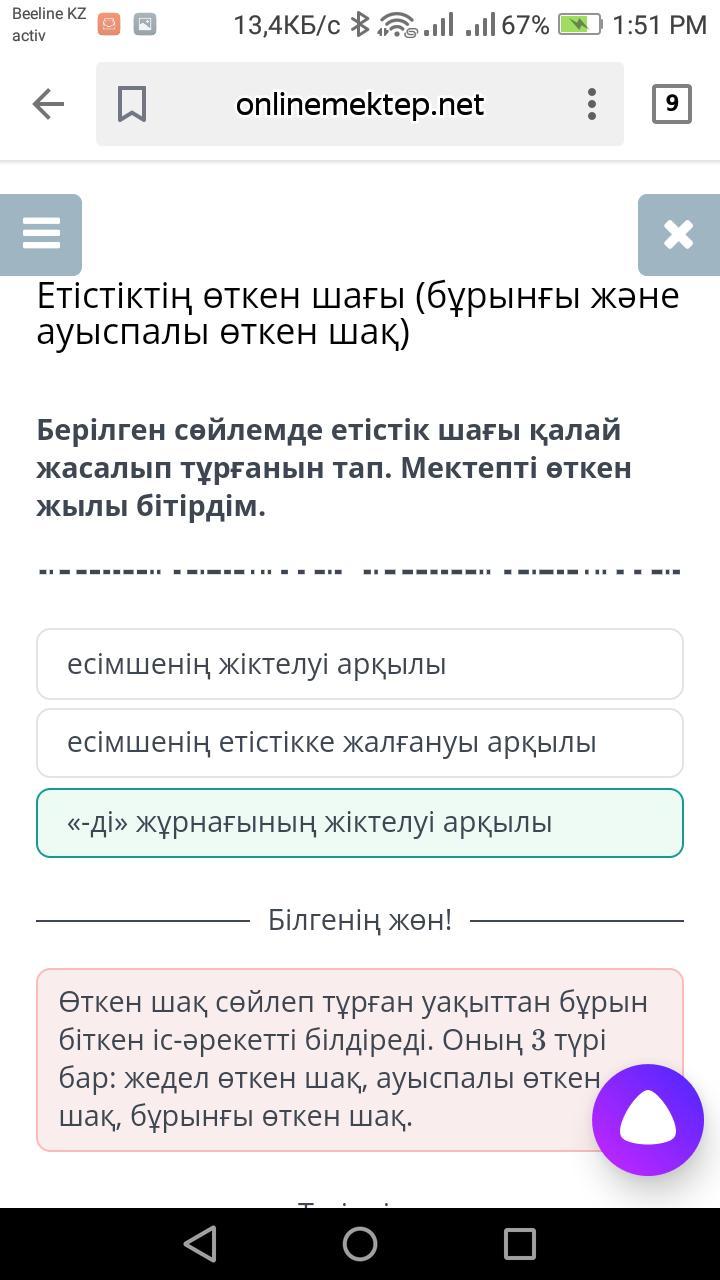
Task: Bookmark this onlinemektep.net page
Action: tap(132, 104)
